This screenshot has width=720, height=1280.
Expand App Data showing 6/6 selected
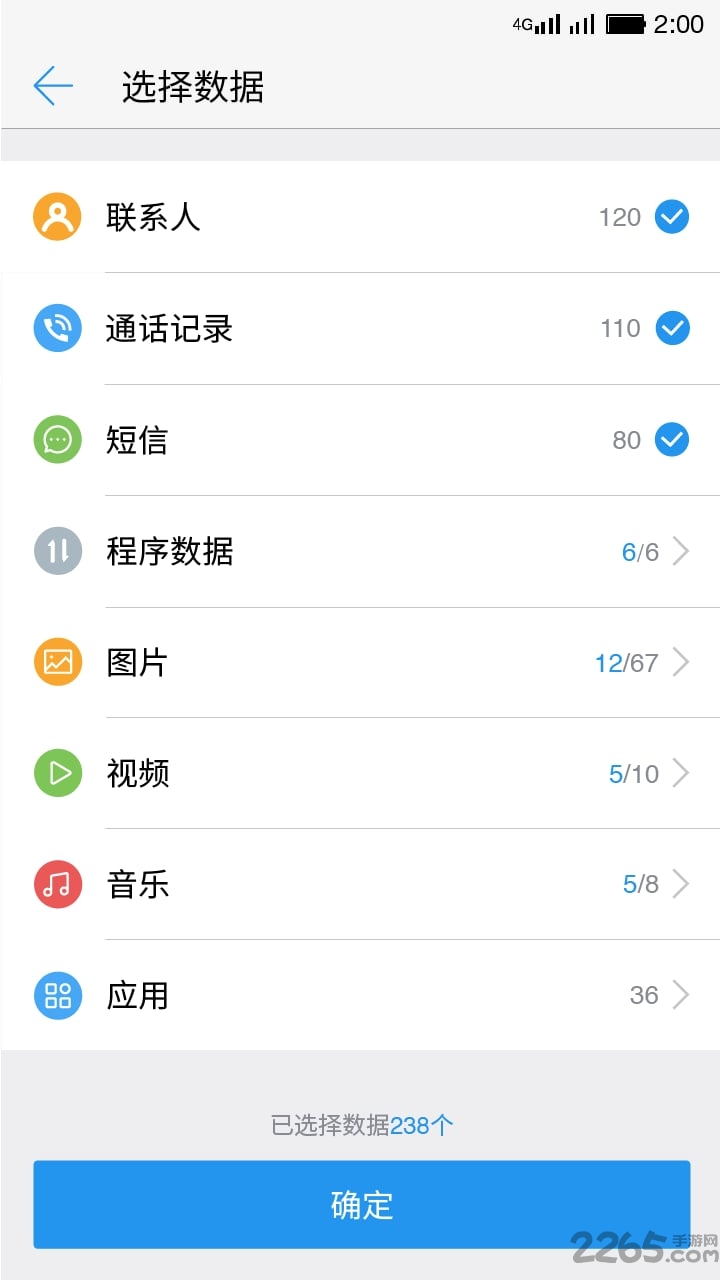682,550
